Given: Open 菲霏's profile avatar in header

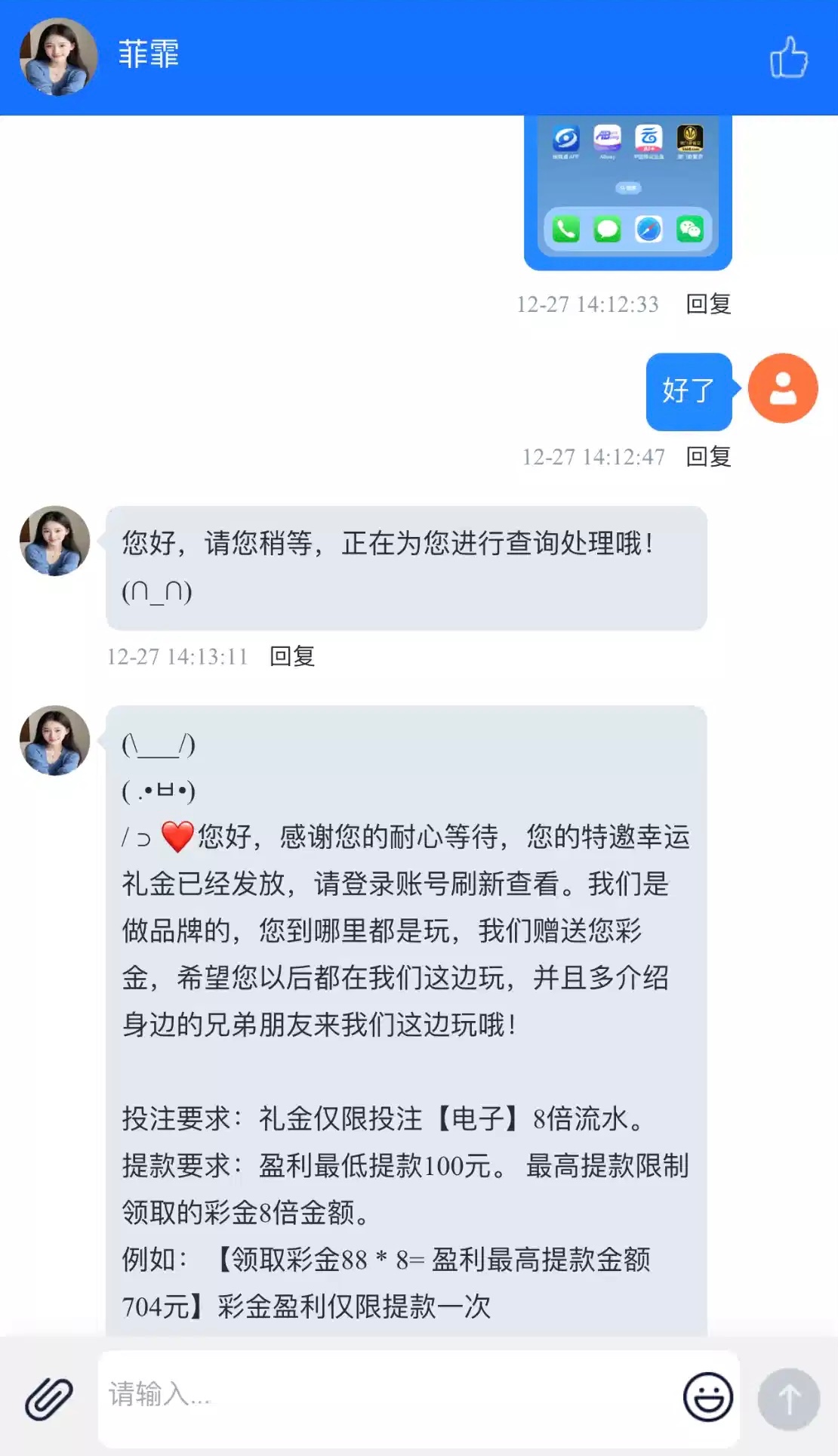Looking at the screenshot, I should coord(58,57).
